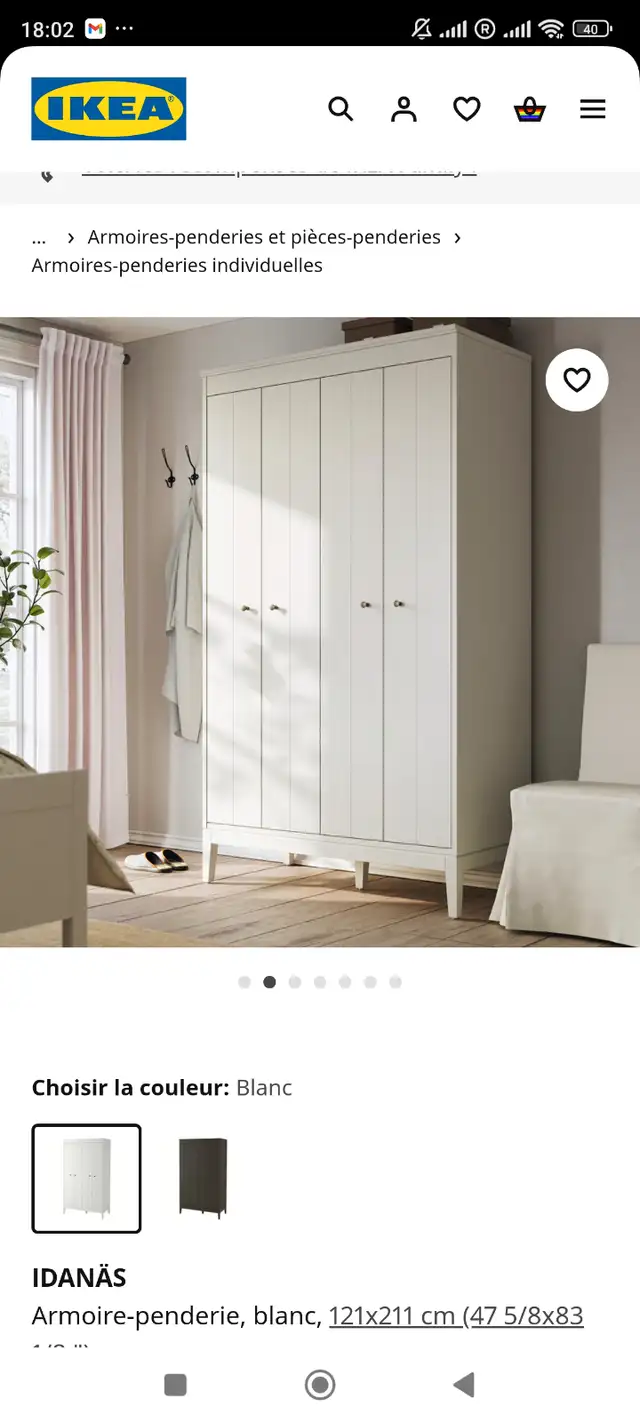Tap the system home button
Viewport: 640px width, 1422px height.
(x=320, y=1384)
